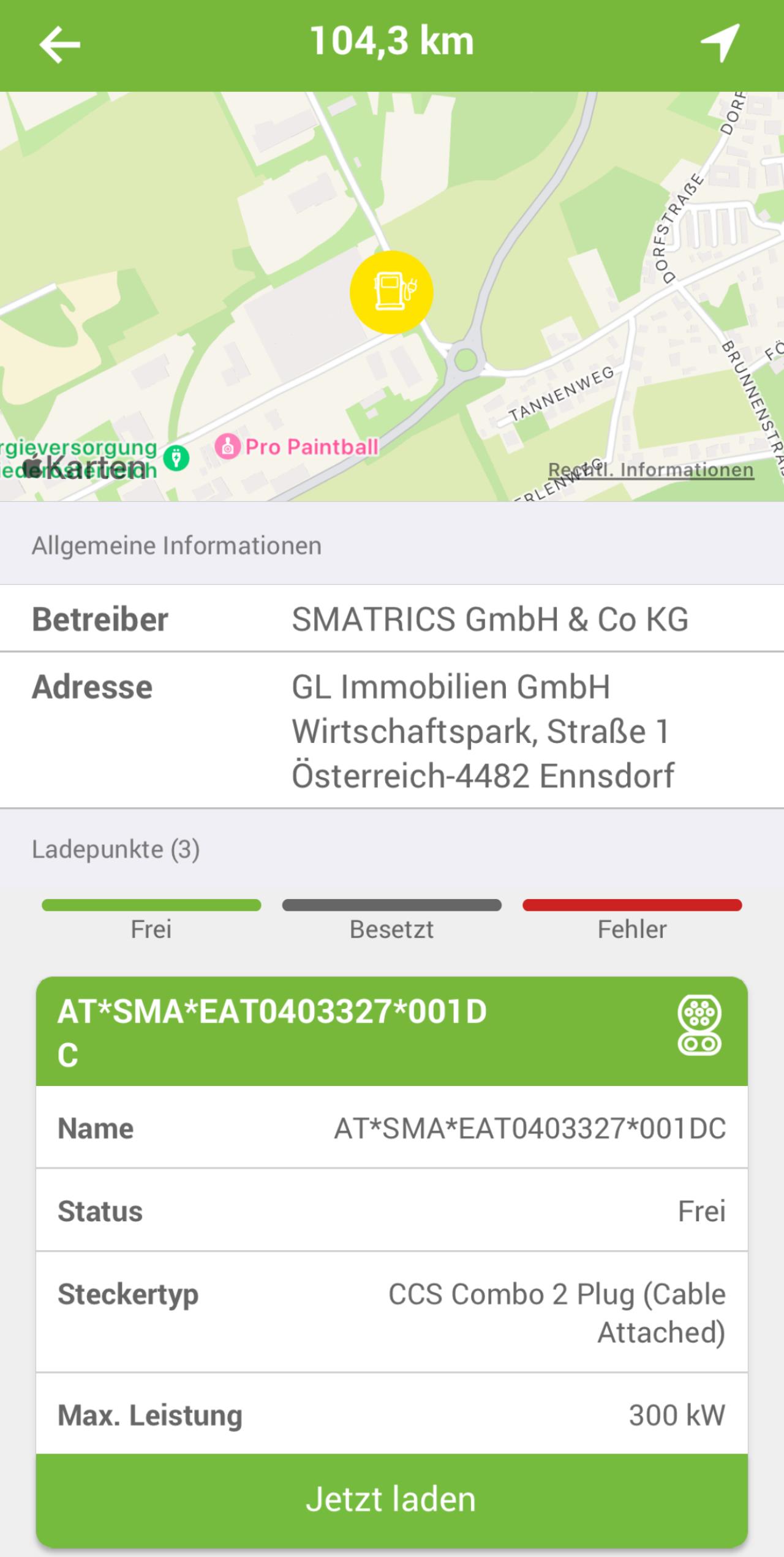Go back using the arrow icon
Screen dimensions: 784x1557
click(x=59, y=43)
